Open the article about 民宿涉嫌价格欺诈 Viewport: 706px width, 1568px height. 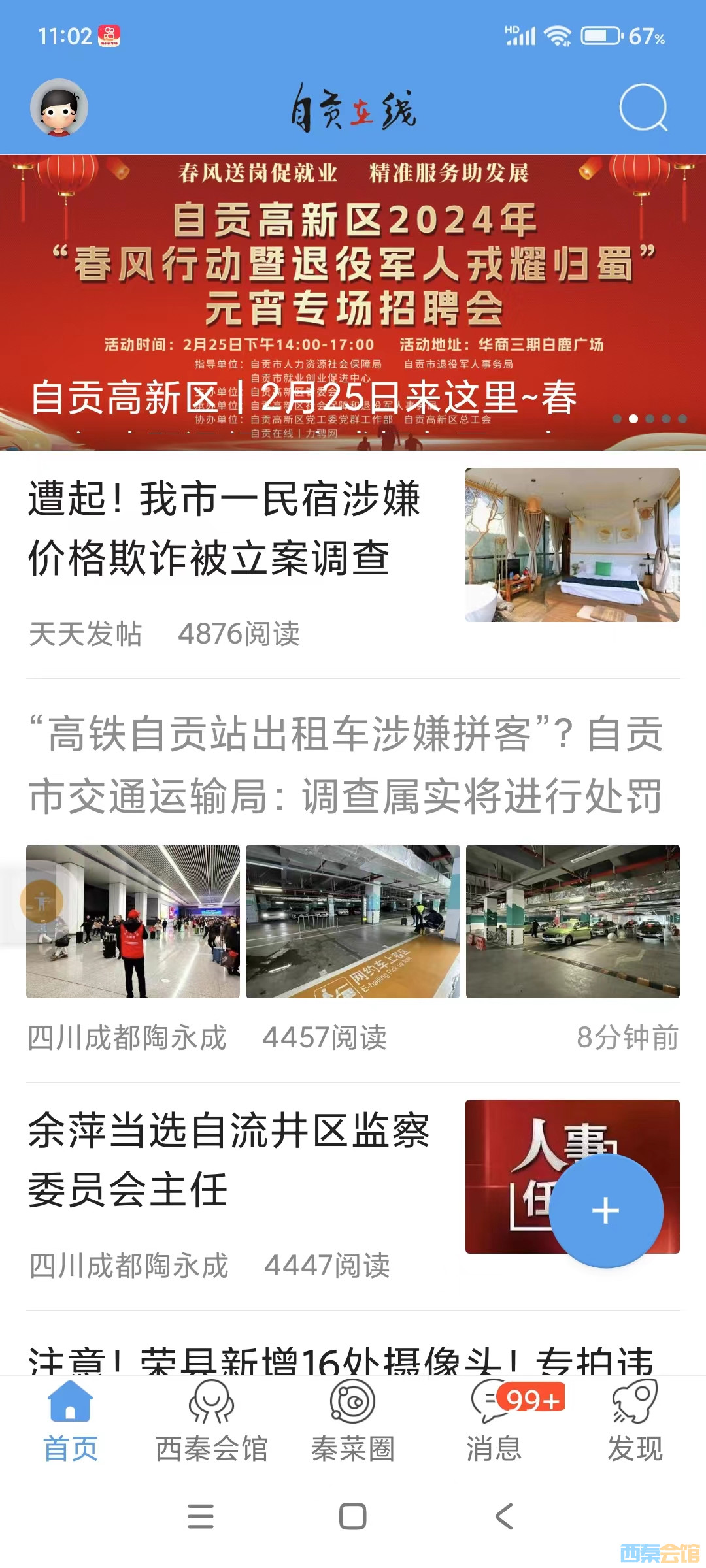224,528
